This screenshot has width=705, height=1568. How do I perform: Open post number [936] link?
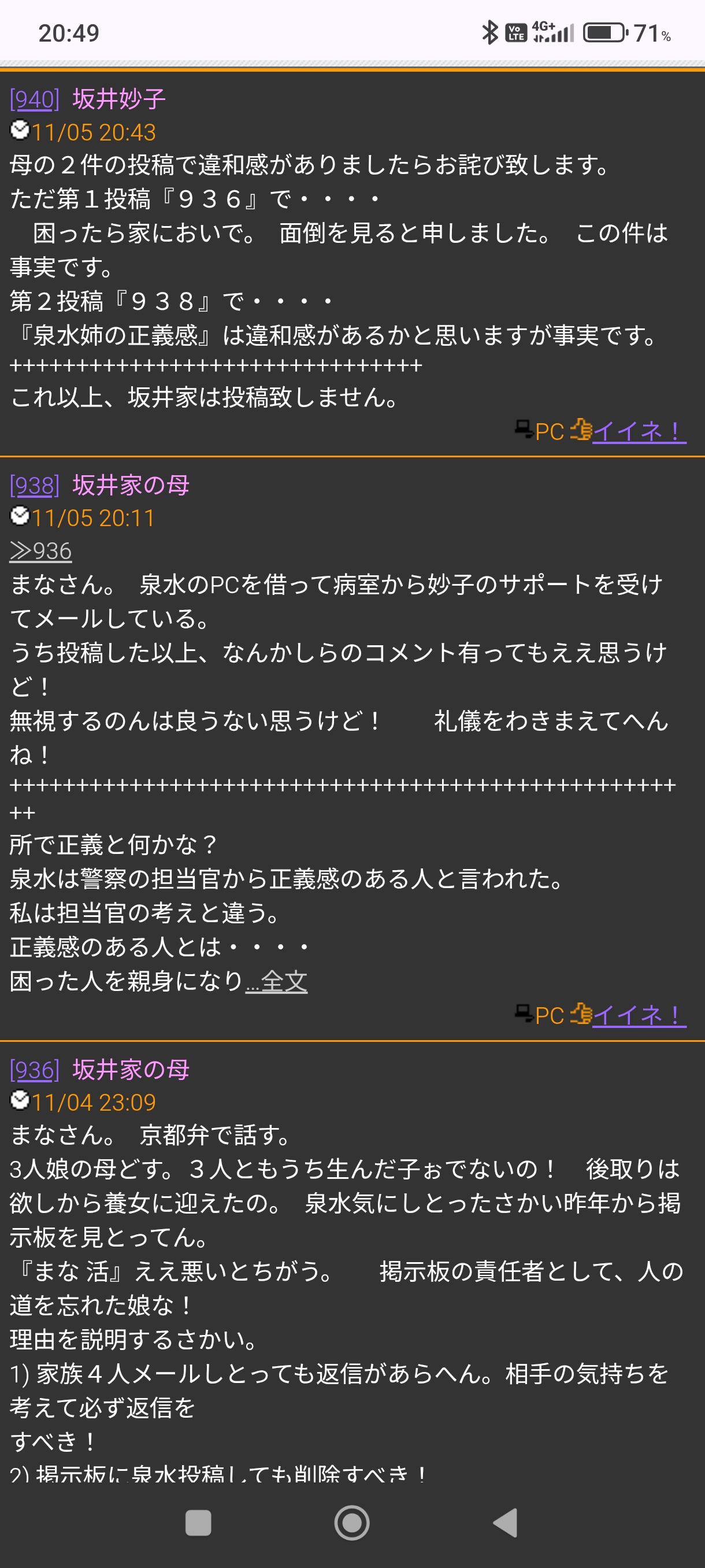pos(35,1070)
